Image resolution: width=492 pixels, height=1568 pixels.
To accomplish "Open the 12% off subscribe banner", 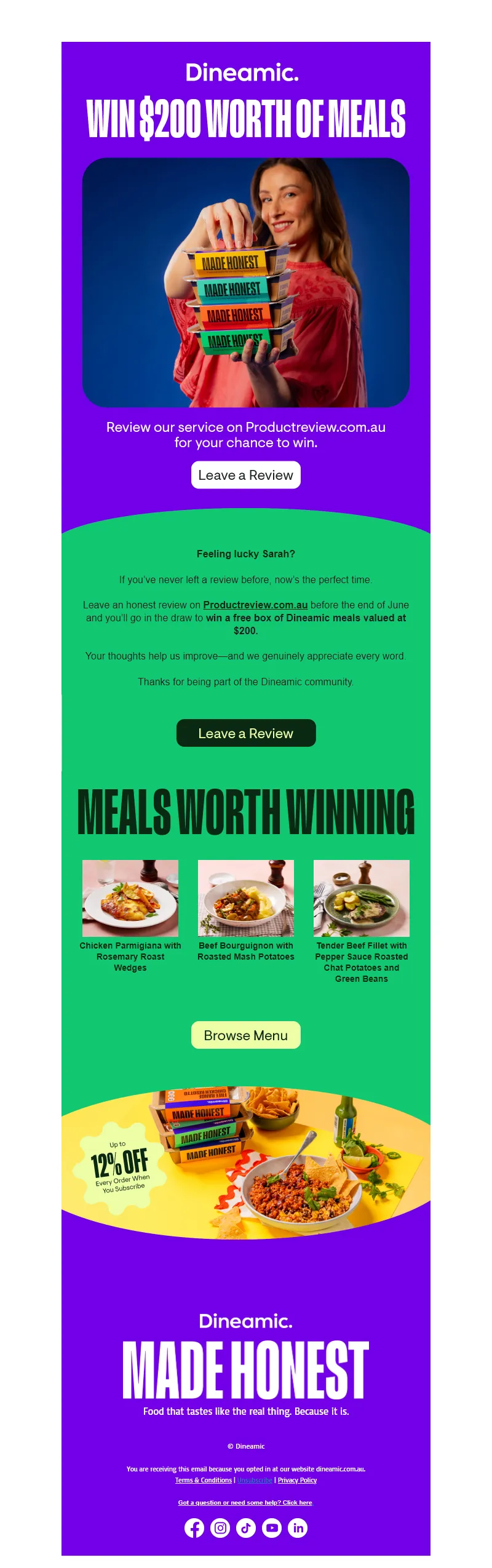I will (x=245, y=1163).
